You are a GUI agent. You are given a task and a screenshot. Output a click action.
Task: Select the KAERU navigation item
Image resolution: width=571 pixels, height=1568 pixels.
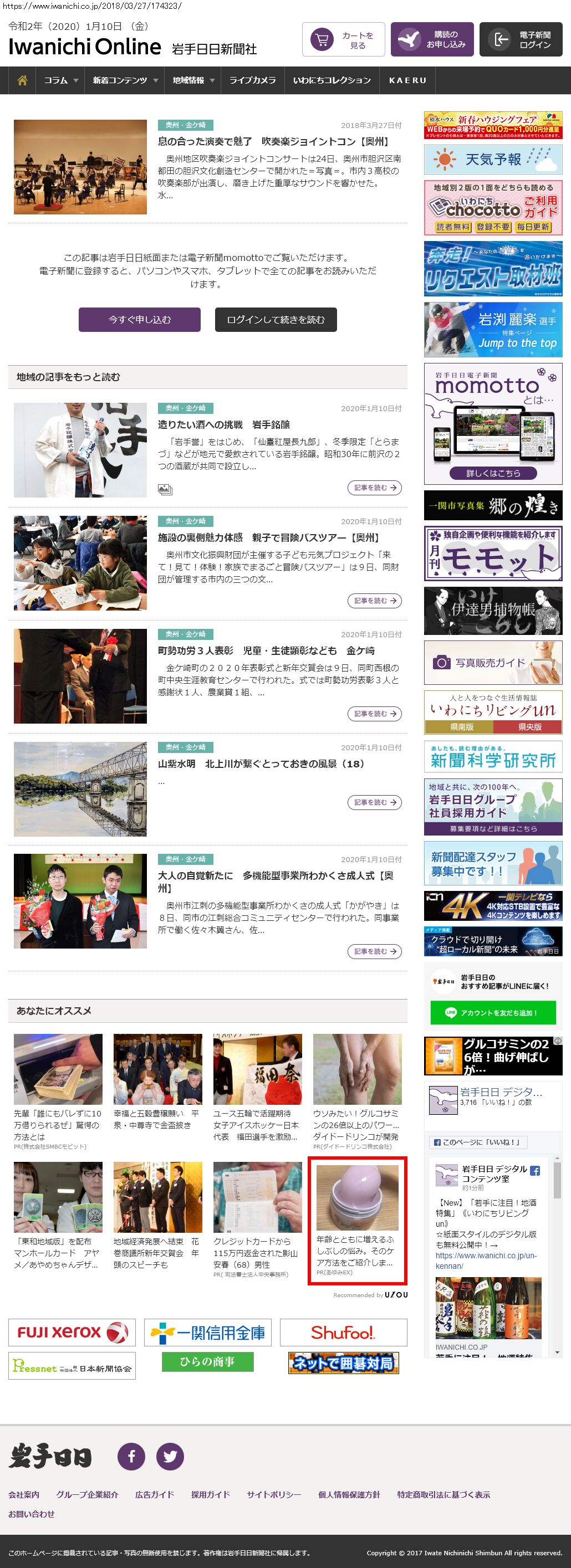click(407, 80)
